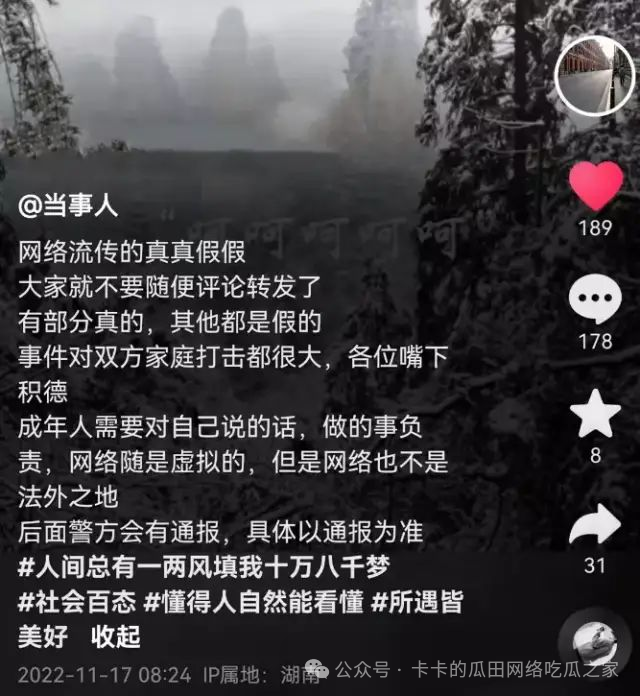This screenshot has width=640, height=696.
Task: Share this video via the arrow icon
Action: (x=595, y=528)
